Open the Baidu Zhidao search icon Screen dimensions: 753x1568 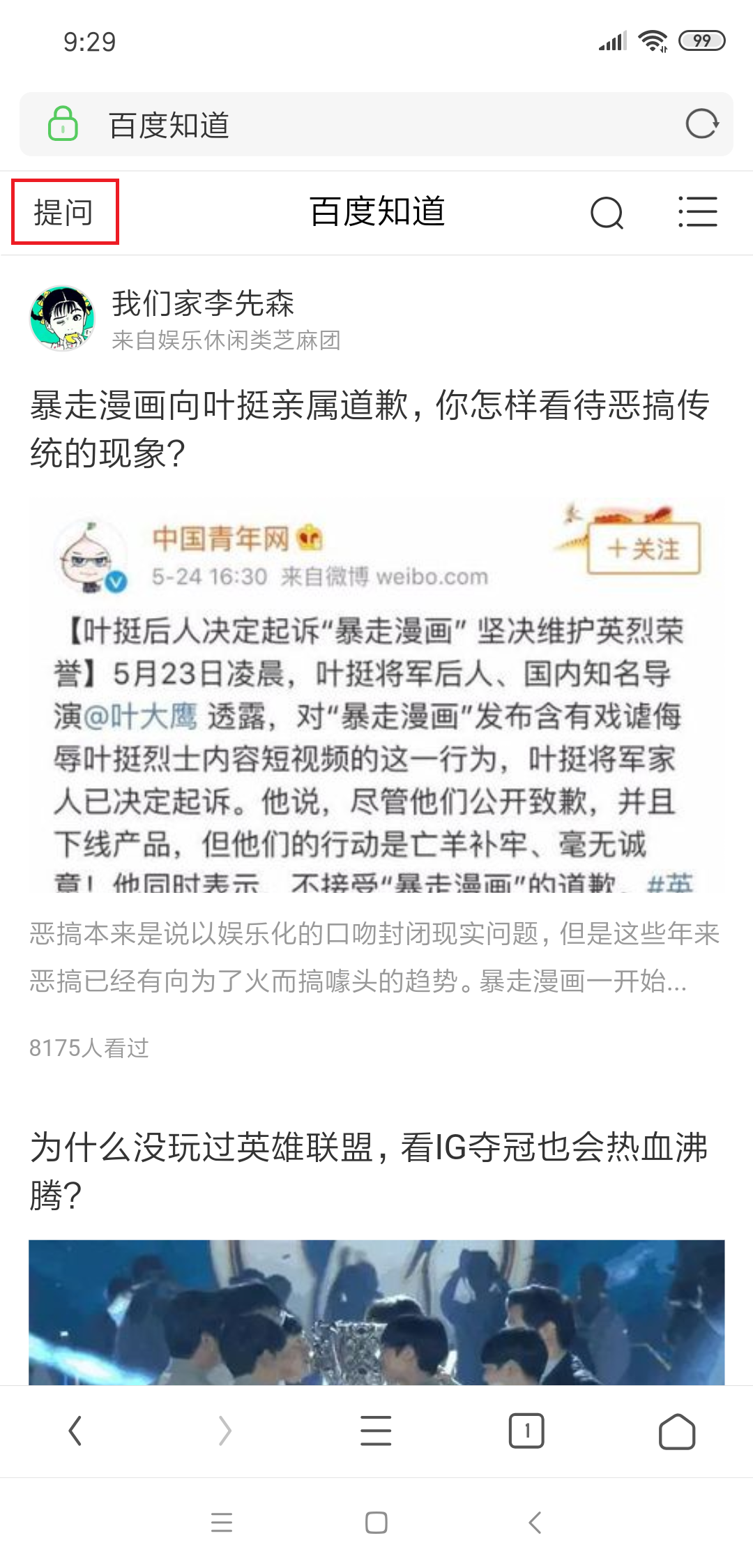(x=607, y=213)
